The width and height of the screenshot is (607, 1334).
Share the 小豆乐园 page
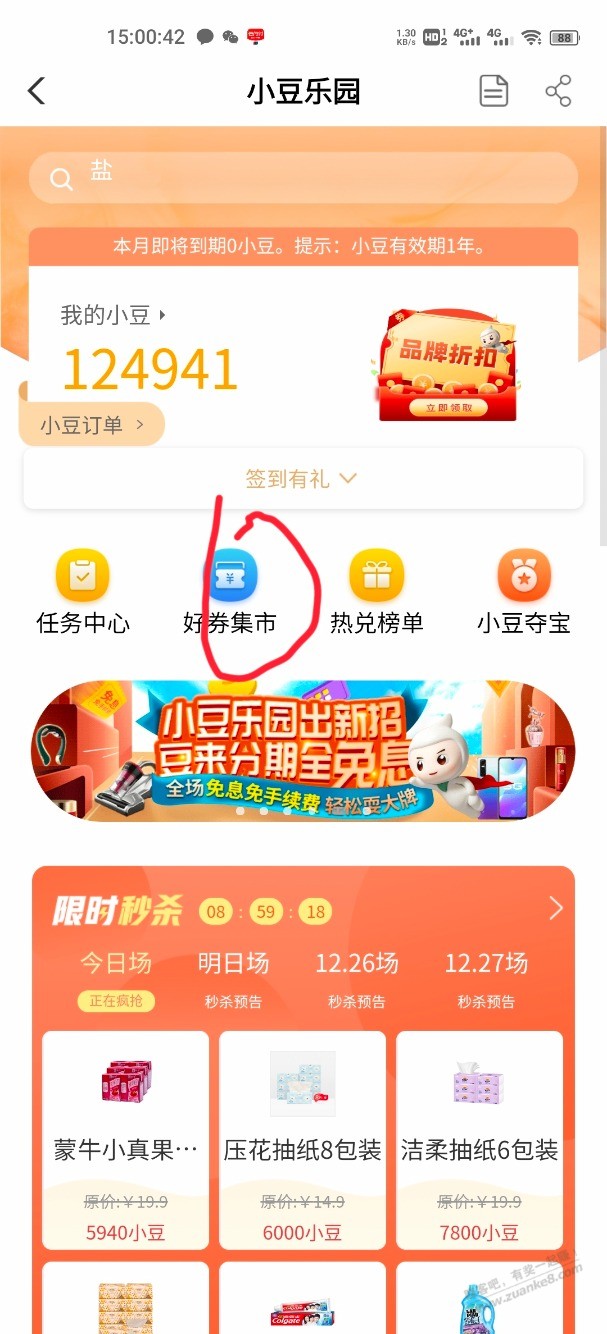click(558, 92)
